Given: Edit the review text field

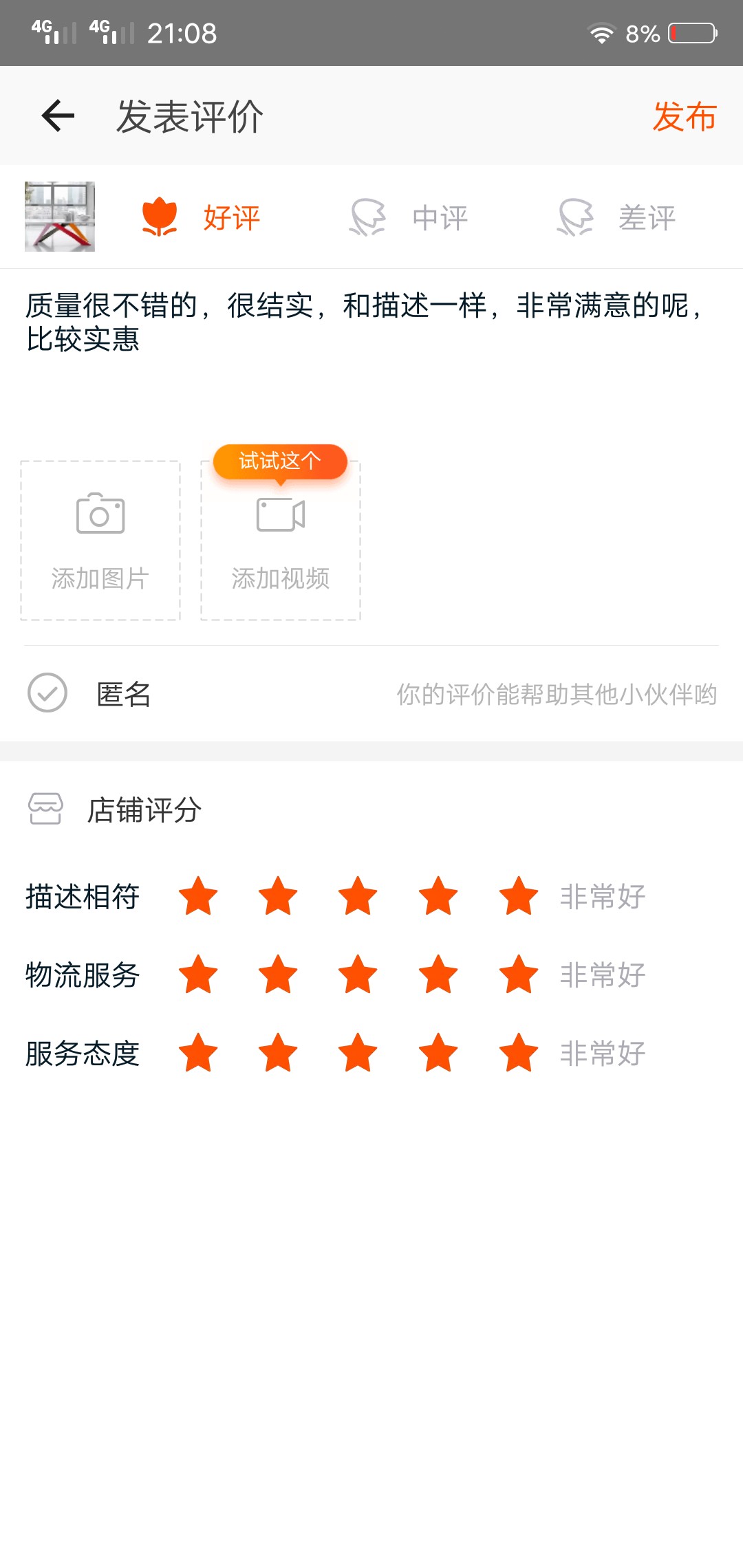Looking at the screenshot, I should click(371, 351).
